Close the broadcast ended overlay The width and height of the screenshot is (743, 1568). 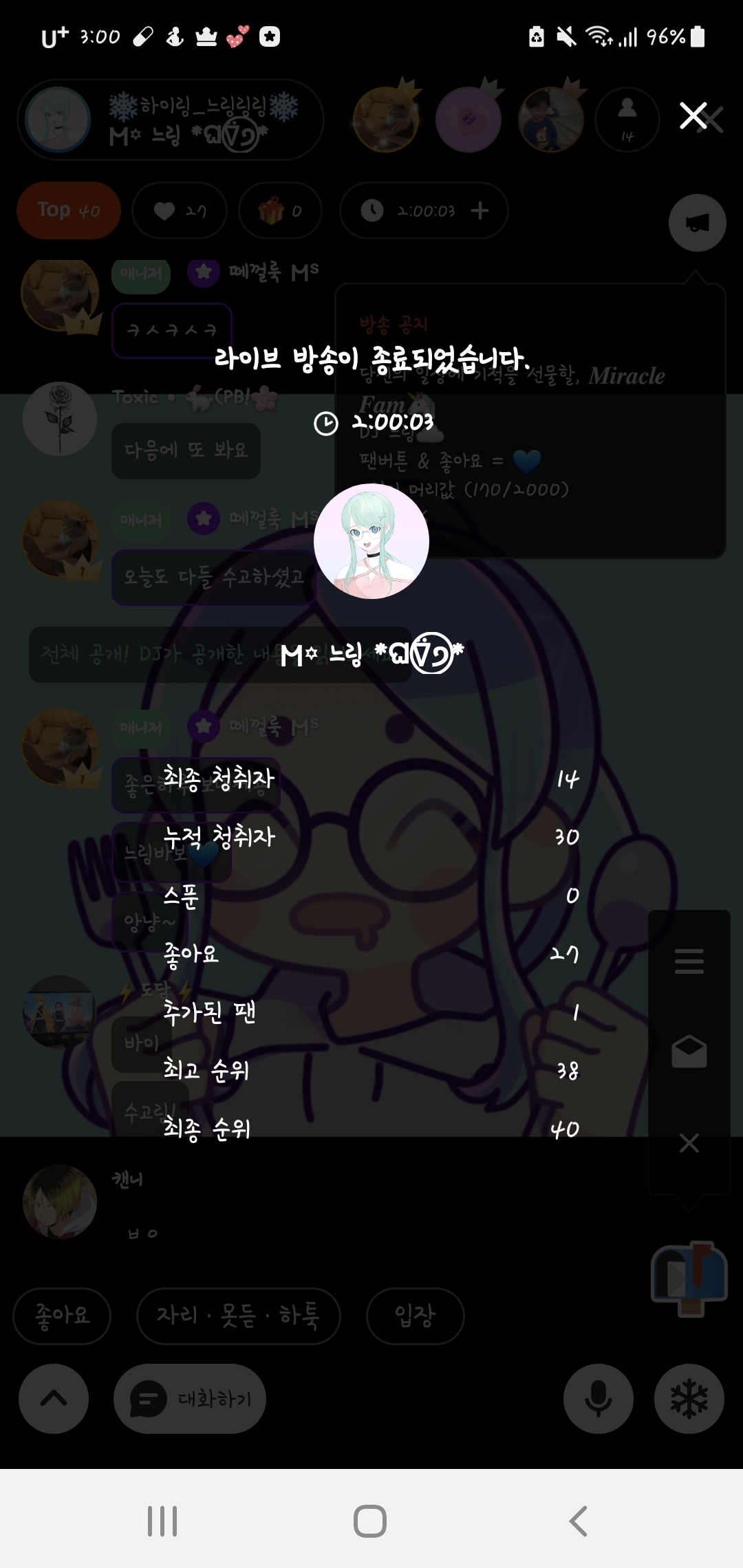693,116
